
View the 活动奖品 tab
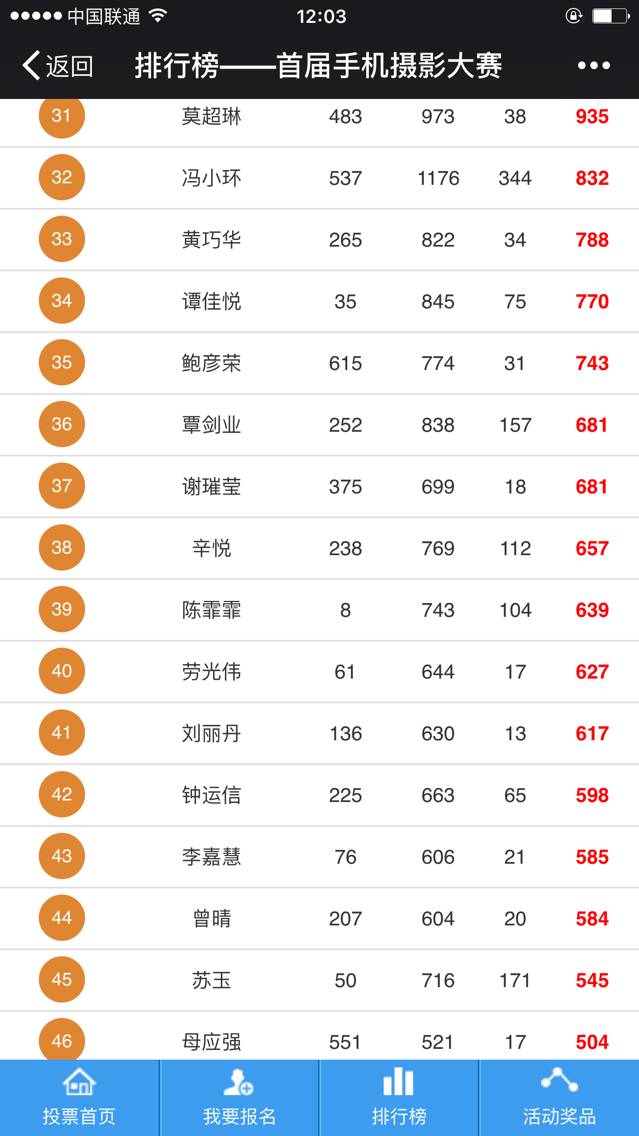click(x=559, y=1098)
